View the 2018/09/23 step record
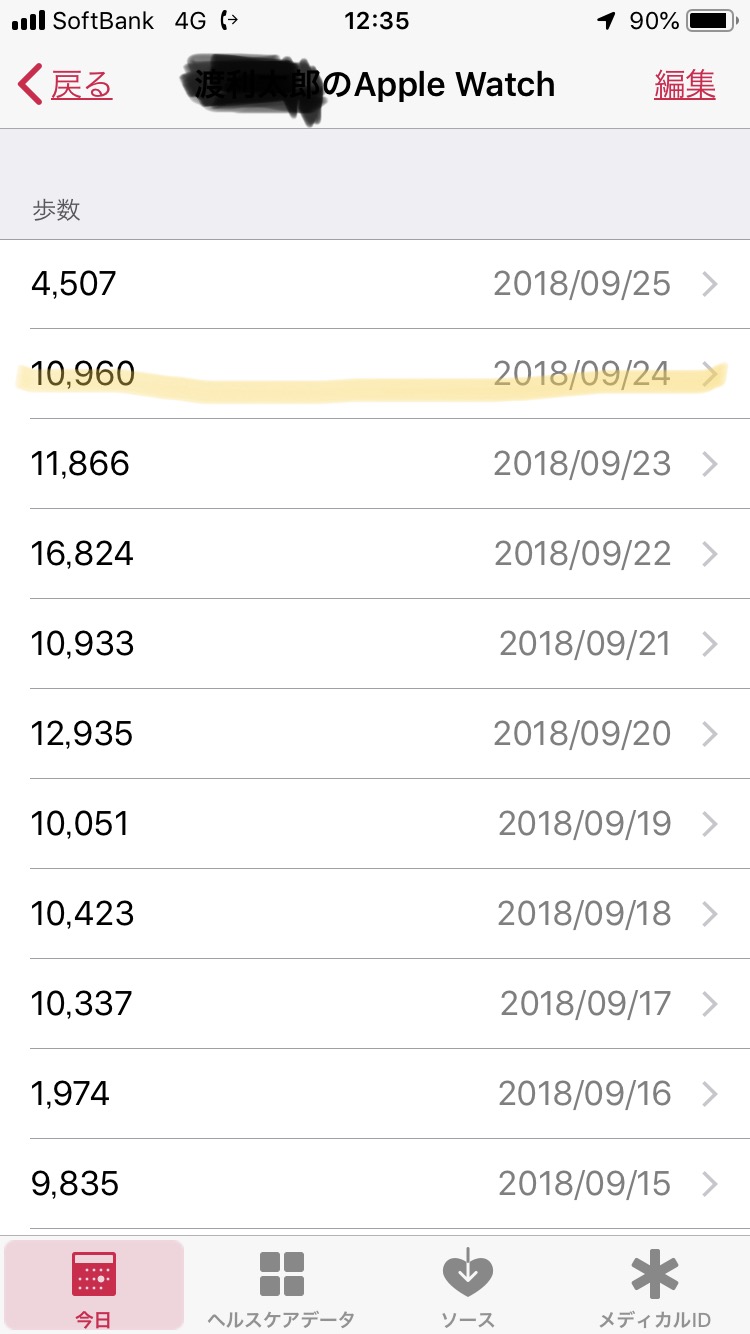750x1334 pixels. [x=375, y=464]
